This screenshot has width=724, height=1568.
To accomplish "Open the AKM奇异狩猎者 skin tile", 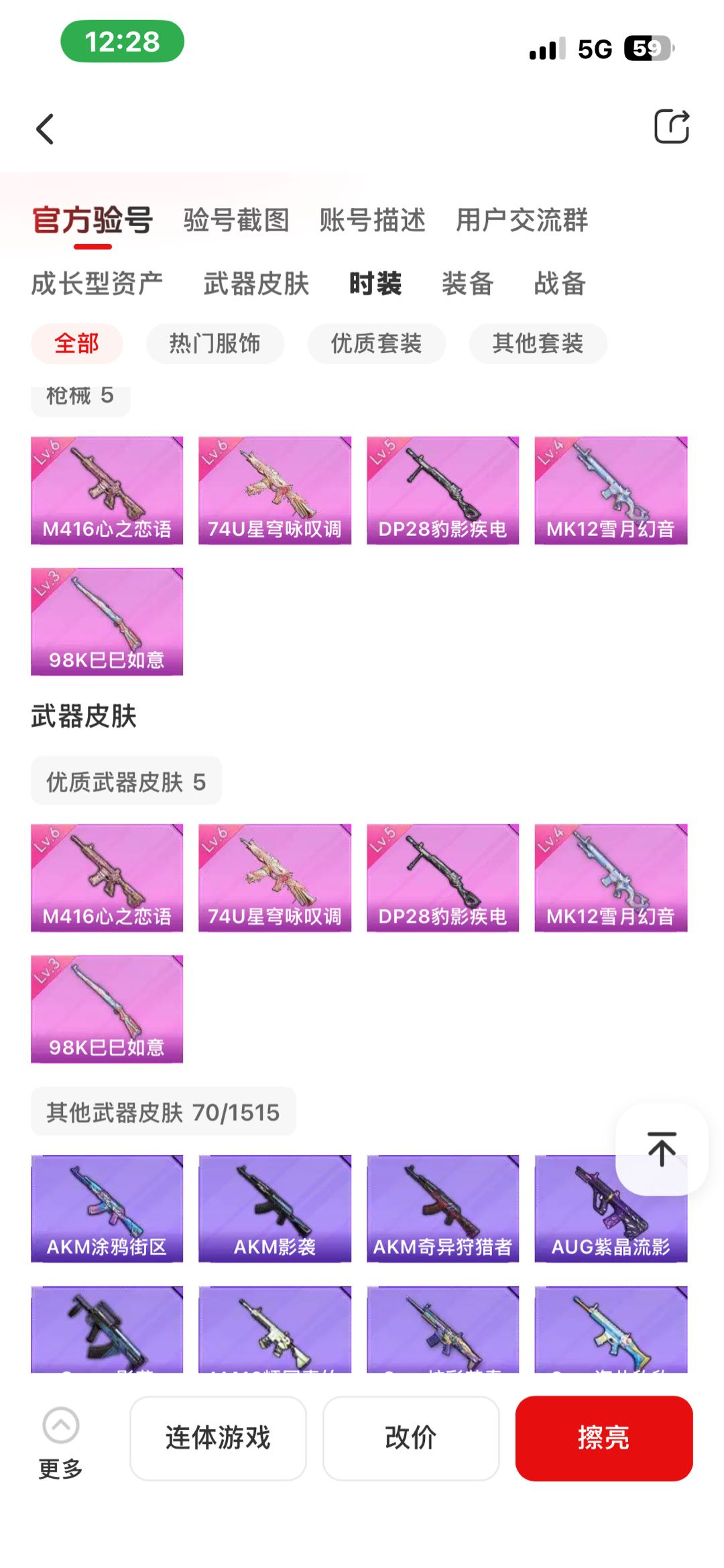I will (x=442, y=1208).
